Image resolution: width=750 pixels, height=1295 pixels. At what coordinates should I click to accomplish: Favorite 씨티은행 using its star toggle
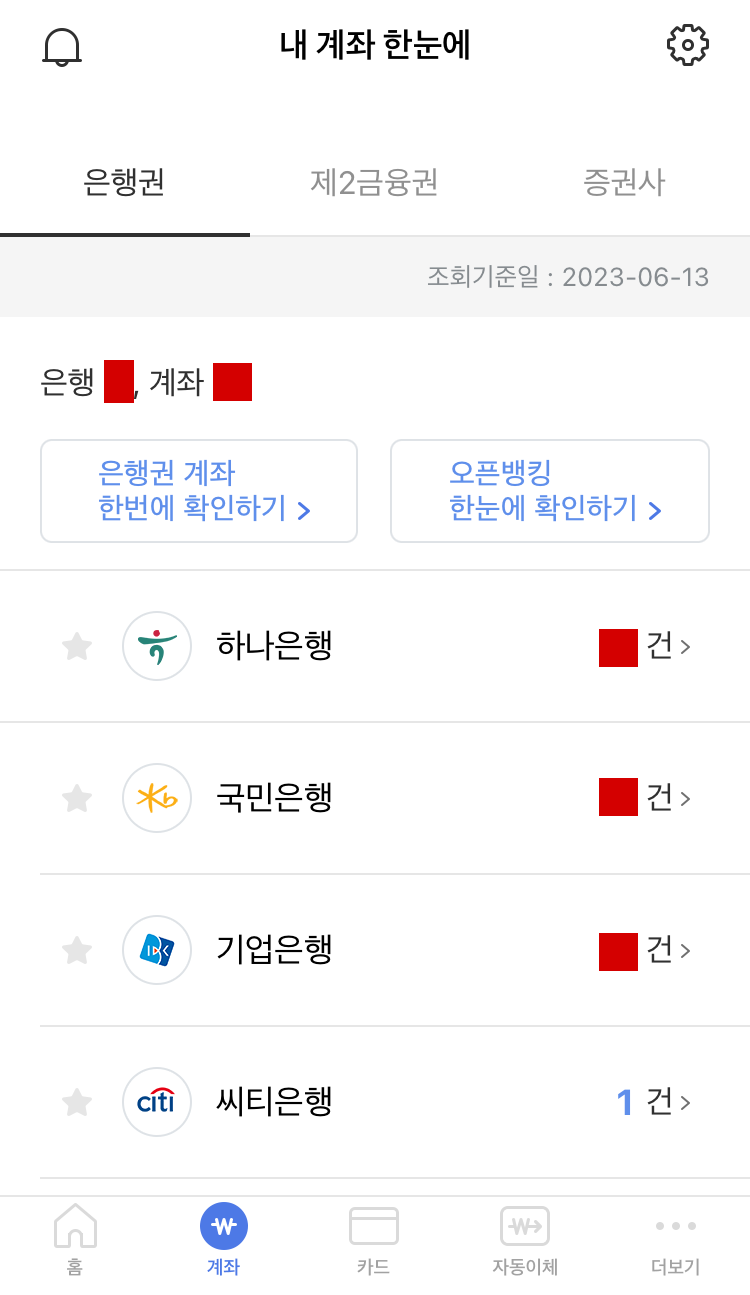(77, 1102)
